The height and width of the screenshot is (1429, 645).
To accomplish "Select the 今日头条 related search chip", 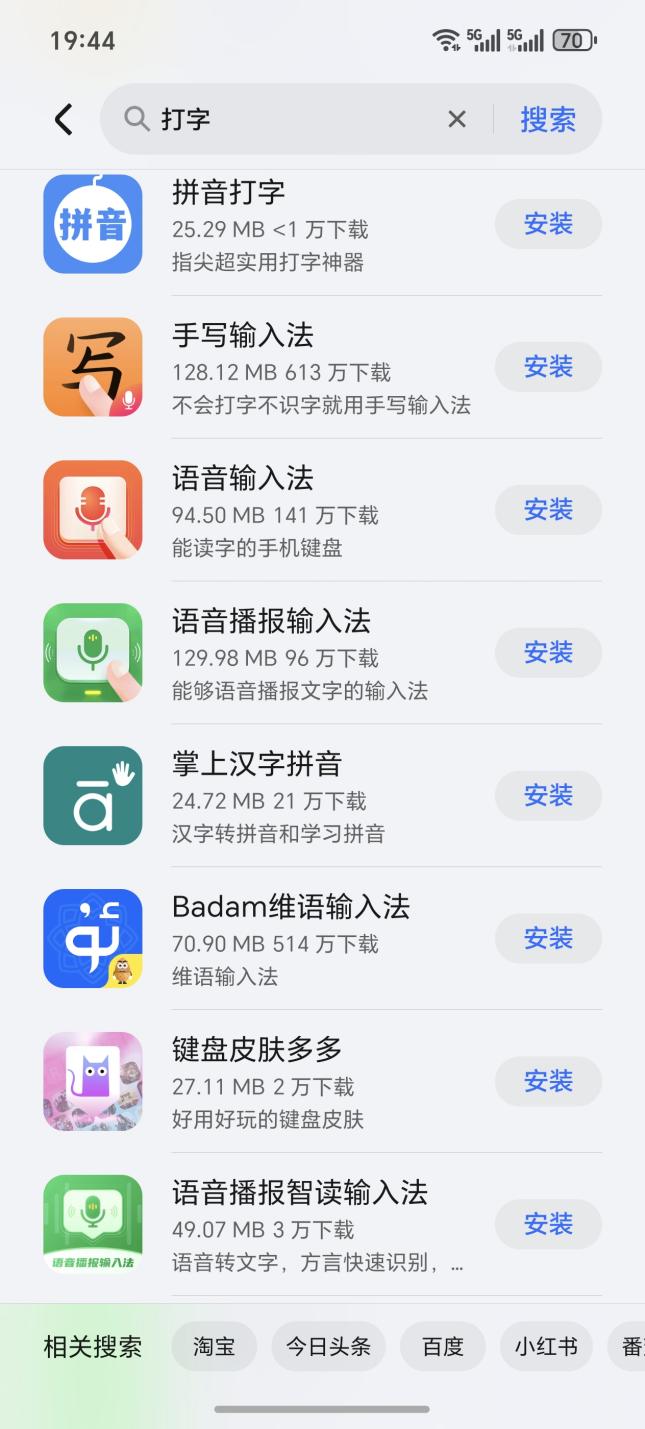I will point(328,1347).
